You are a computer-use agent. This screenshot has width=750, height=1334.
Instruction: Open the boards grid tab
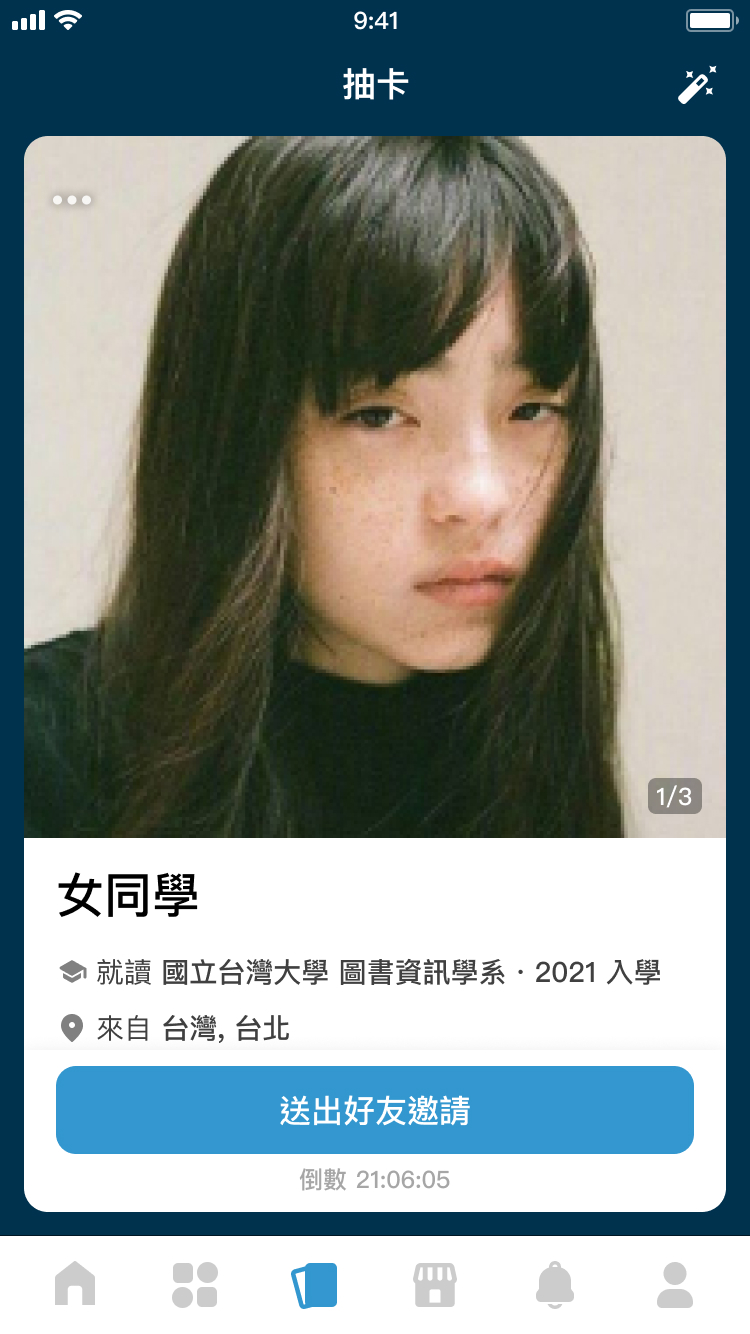pos(195,1284)
